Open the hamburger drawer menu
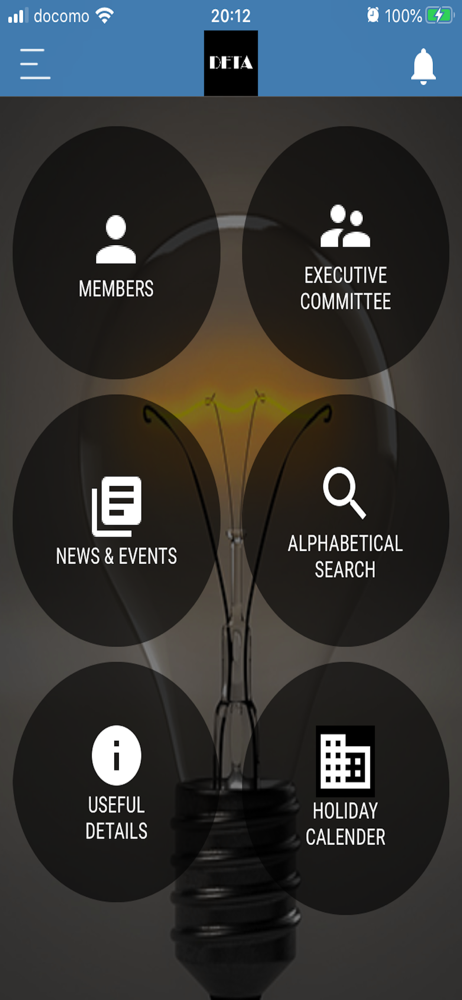Screen dimensions: 462x1000 pyautogui.click(x=35, y=64)
